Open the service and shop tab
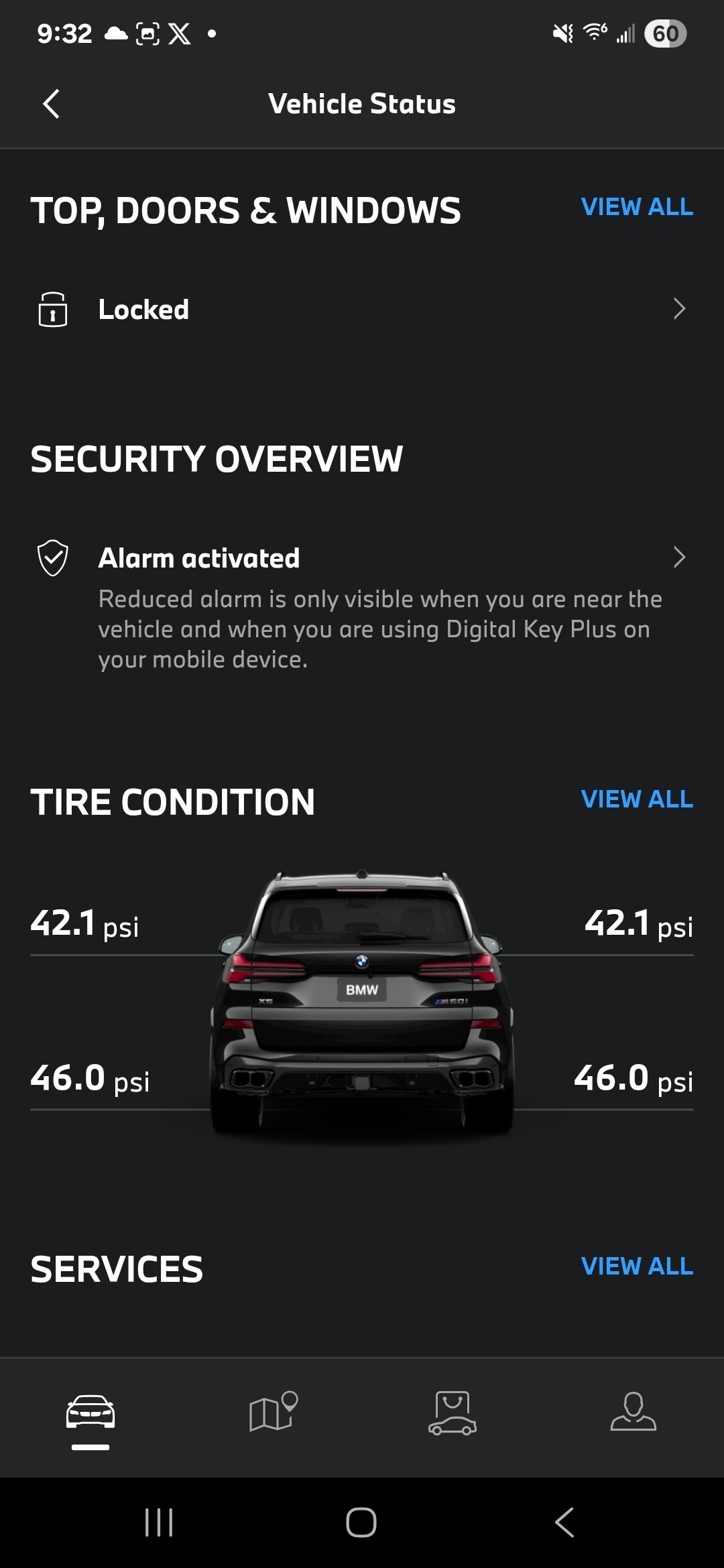This screenshot has width=724, height=1568. (x=452, y=1413)
